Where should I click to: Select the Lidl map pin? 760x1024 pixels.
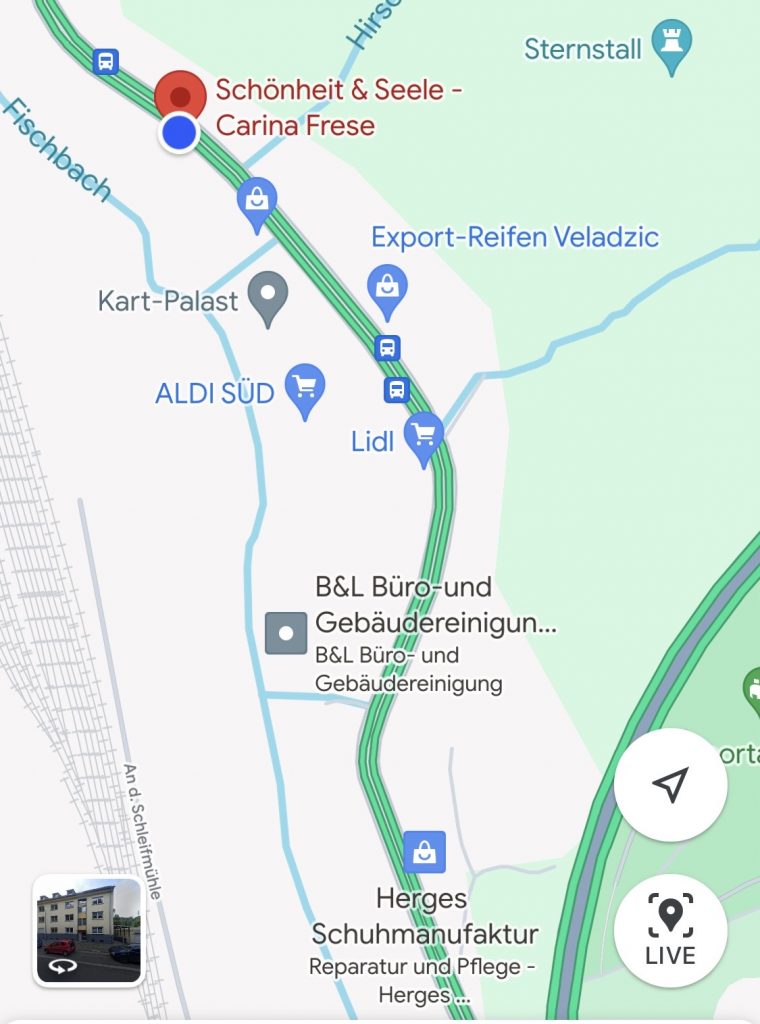(x=424, y=437)
